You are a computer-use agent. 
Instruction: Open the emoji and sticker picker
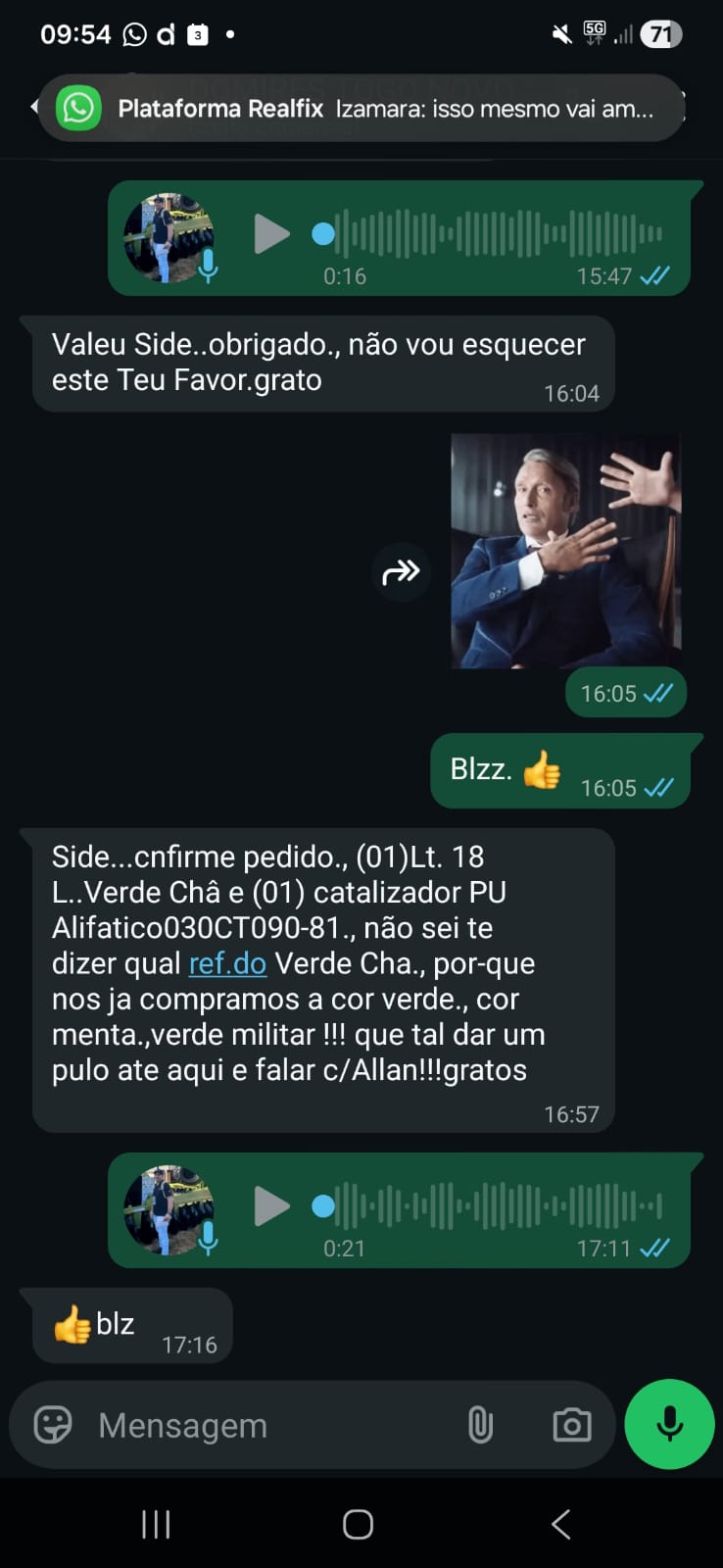coord(53,1425)
